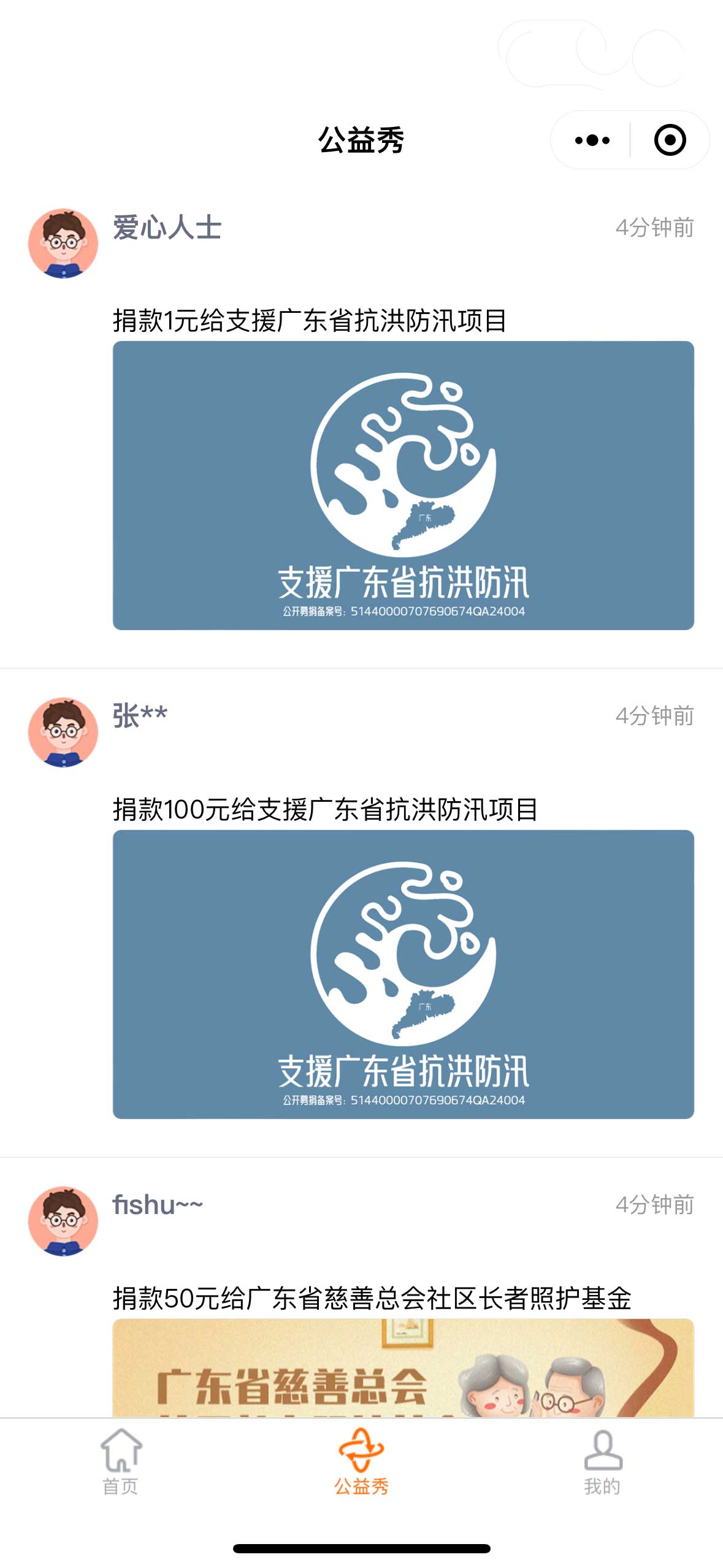Go to the 我的 tab
723x1568 pixels.
602,1461
